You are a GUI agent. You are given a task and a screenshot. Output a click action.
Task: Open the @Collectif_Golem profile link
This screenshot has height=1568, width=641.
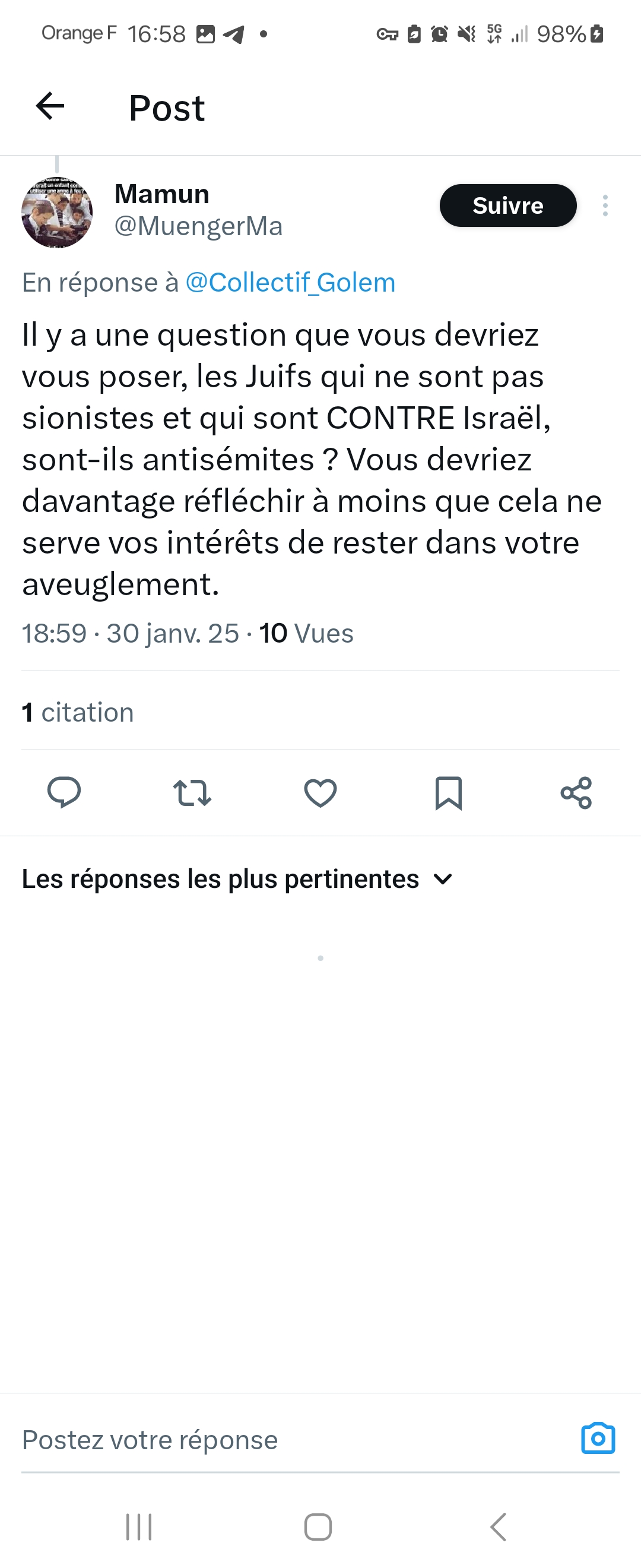[290, 283]
